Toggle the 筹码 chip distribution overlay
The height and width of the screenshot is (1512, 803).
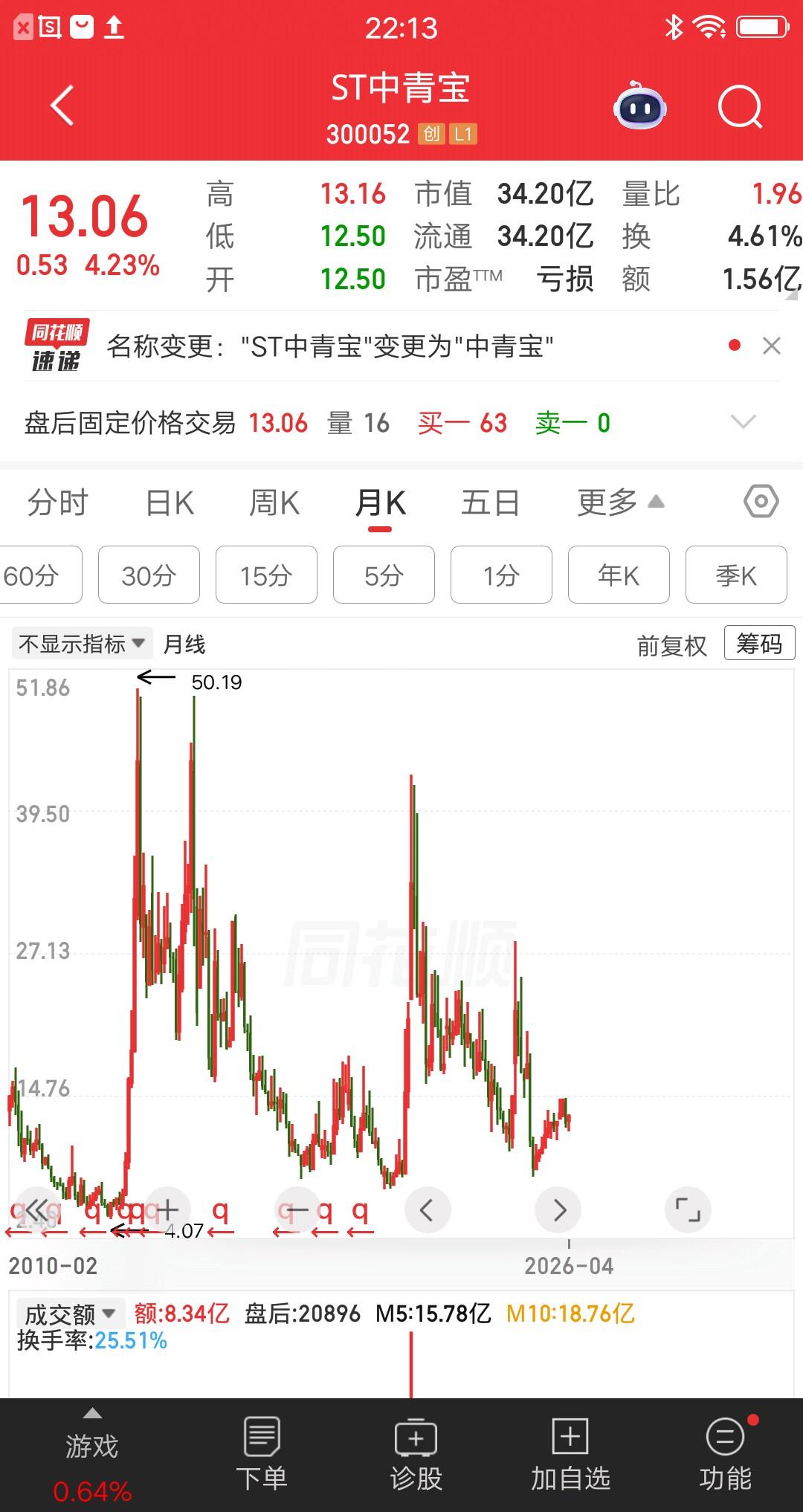(x=759, y=642)
